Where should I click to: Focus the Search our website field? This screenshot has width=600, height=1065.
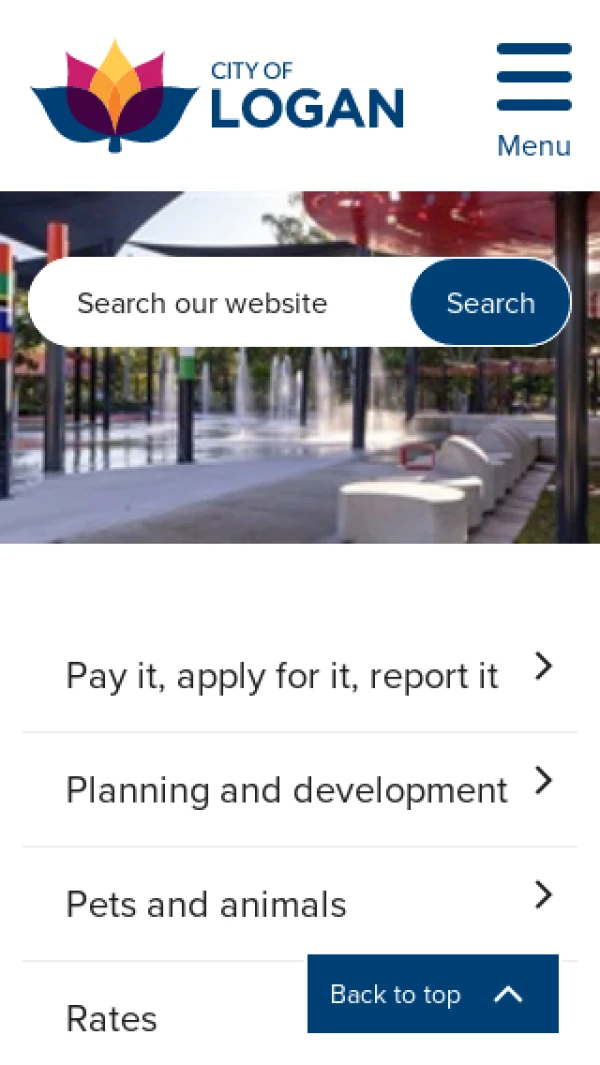(x=220, y=303)
